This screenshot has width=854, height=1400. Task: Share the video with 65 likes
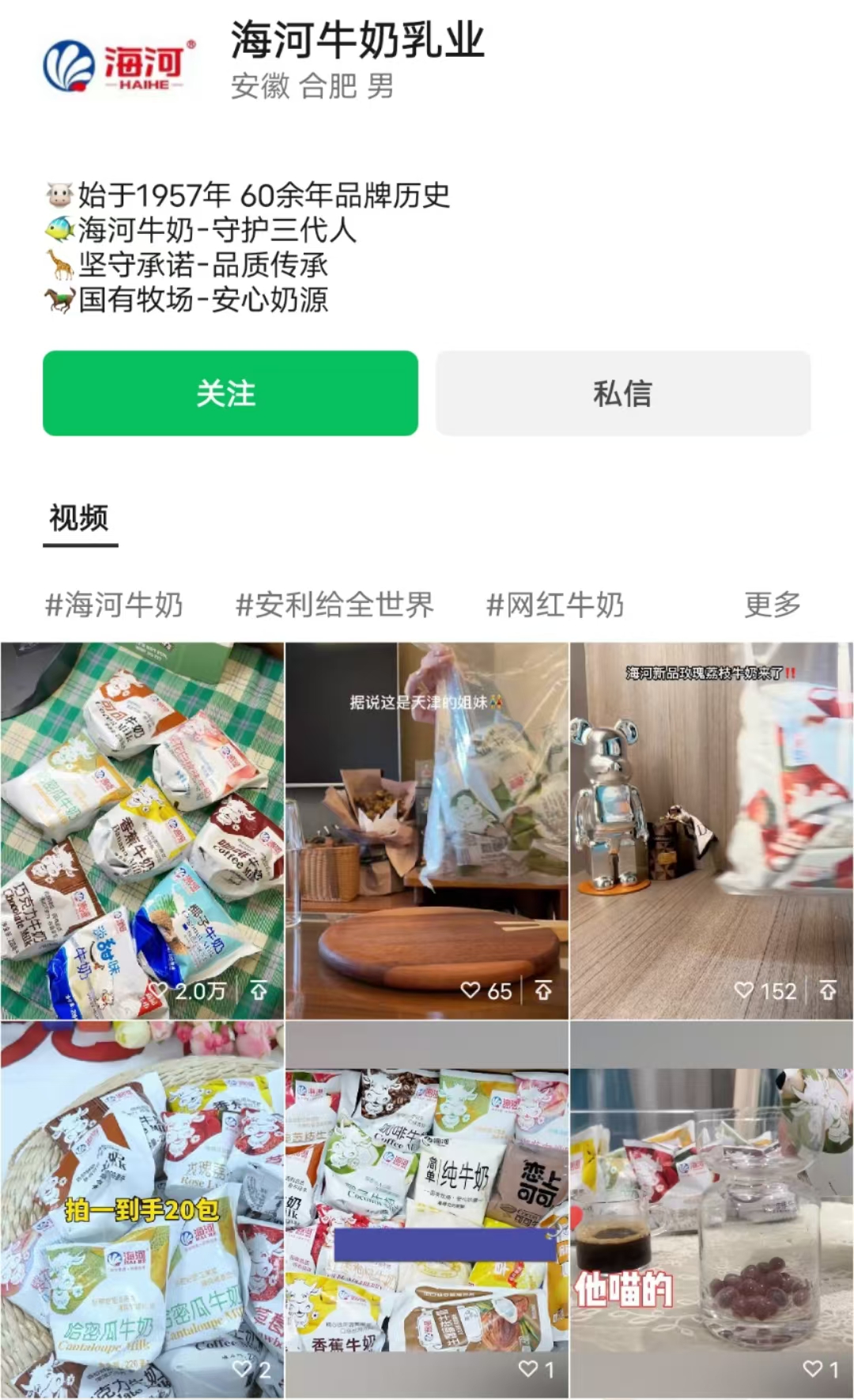click(543, 991)
